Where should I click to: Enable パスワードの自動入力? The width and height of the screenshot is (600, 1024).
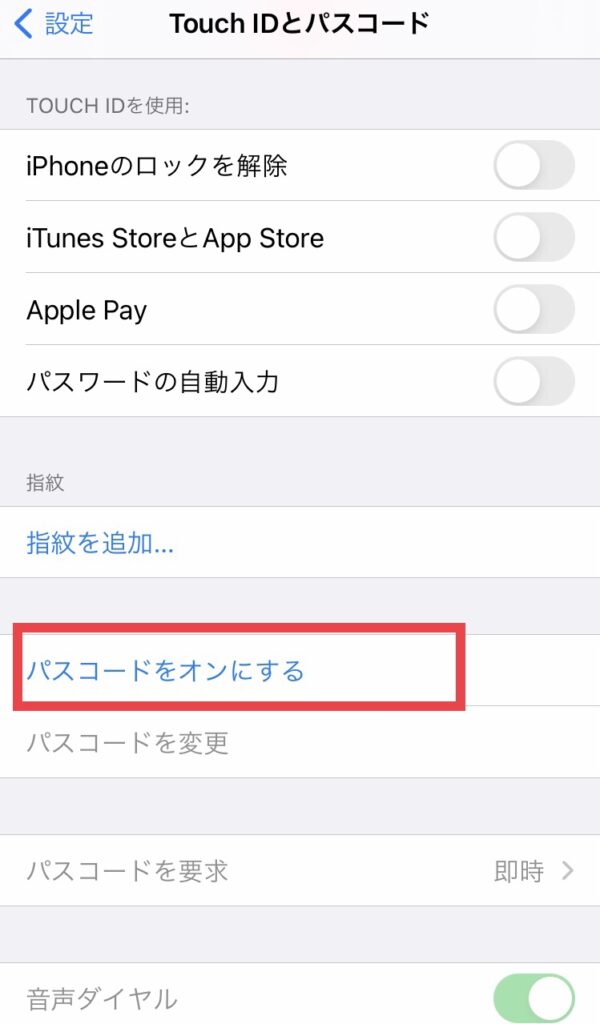tap(534, 380)
